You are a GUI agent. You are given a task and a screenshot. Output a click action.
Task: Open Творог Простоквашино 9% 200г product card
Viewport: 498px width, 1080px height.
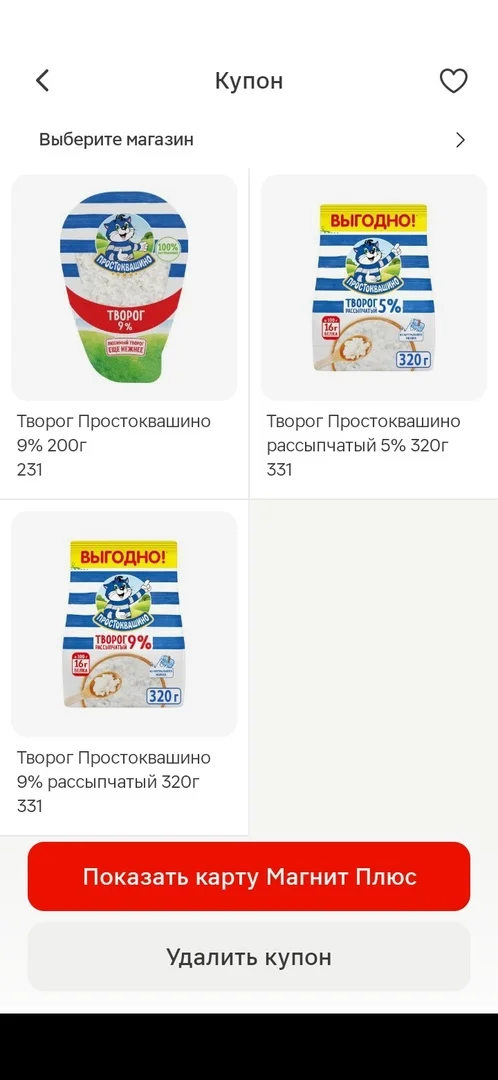click(124, 334)
